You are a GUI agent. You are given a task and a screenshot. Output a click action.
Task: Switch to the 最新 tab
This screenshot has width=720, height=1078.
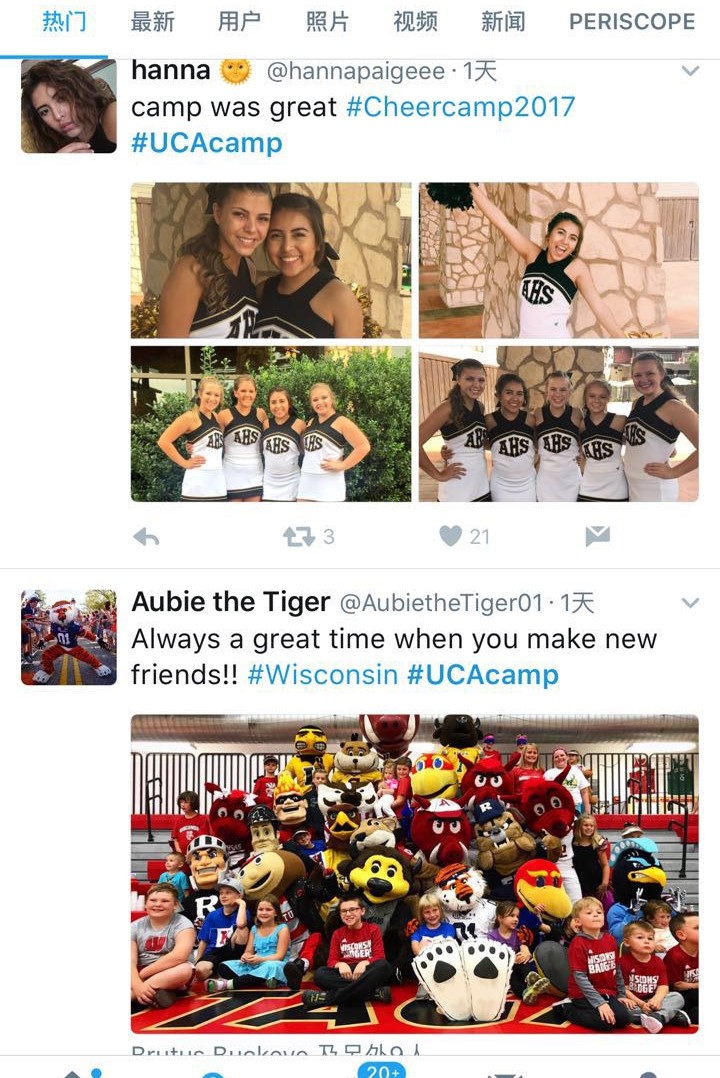point(152,22)
